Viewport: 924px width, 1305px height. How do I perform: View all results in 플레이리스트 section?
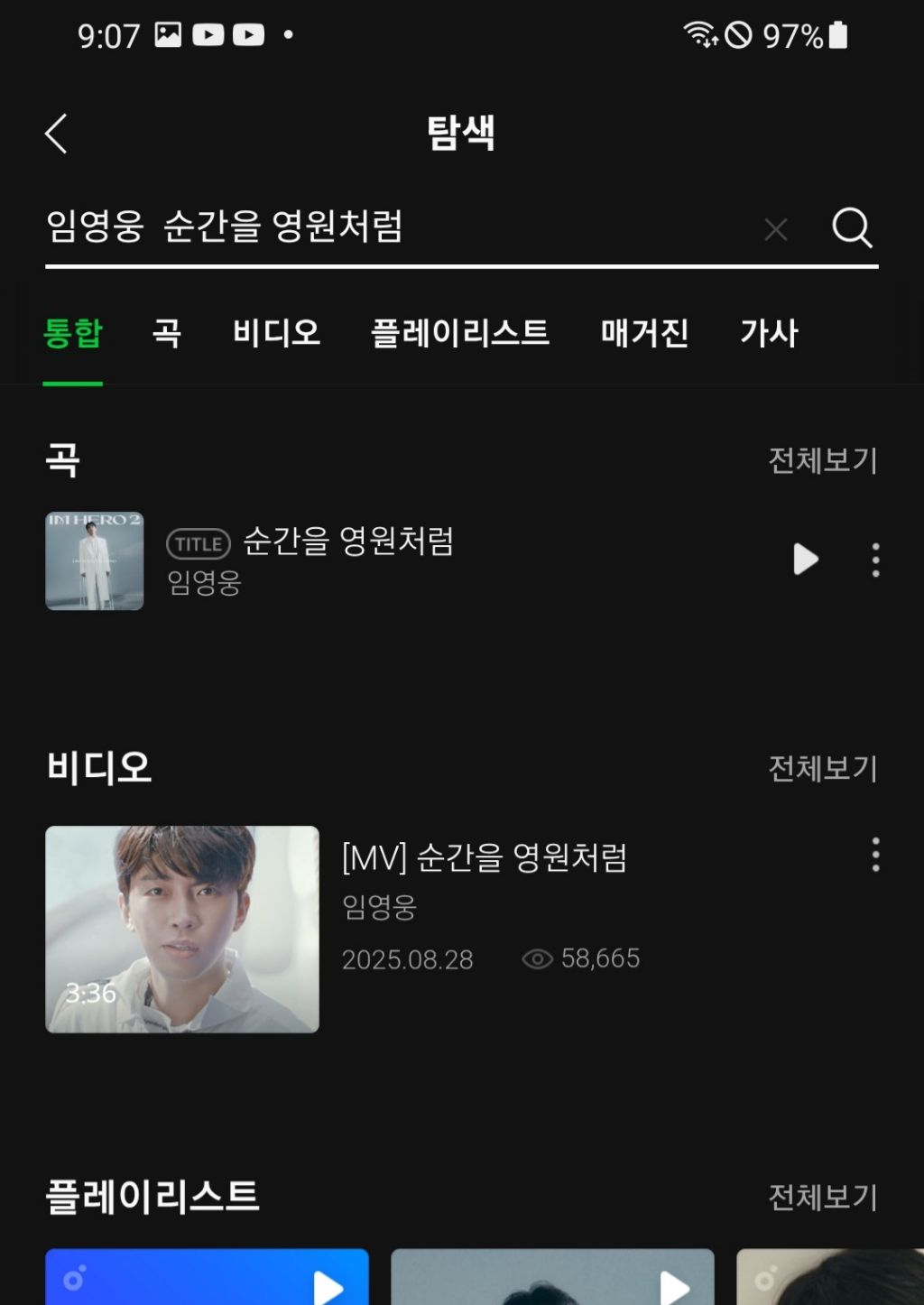[x=822, y=1197]
